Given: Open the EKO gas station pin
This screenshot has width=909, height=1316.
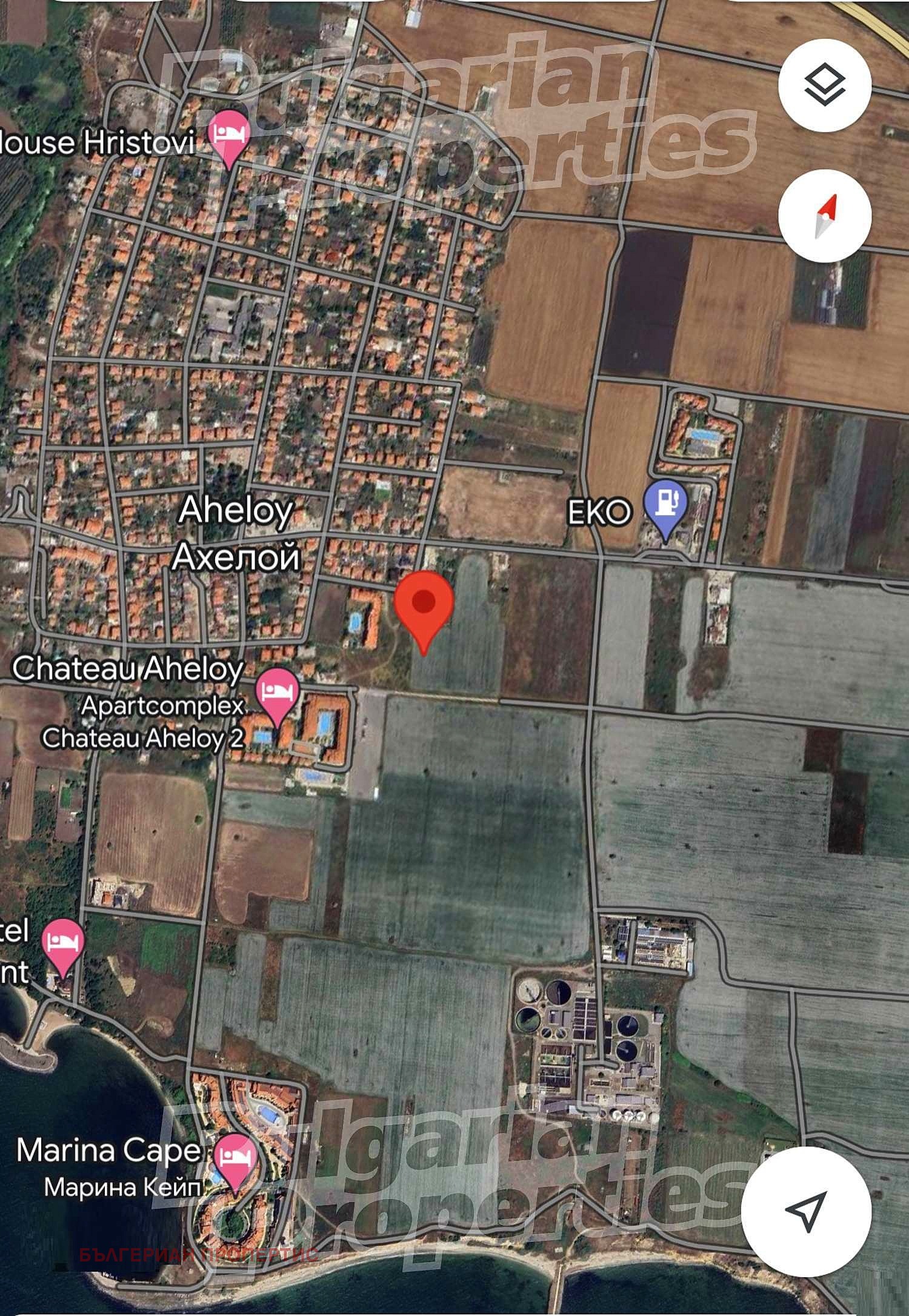Looking at the screenshot, I should tap(665, 505).
